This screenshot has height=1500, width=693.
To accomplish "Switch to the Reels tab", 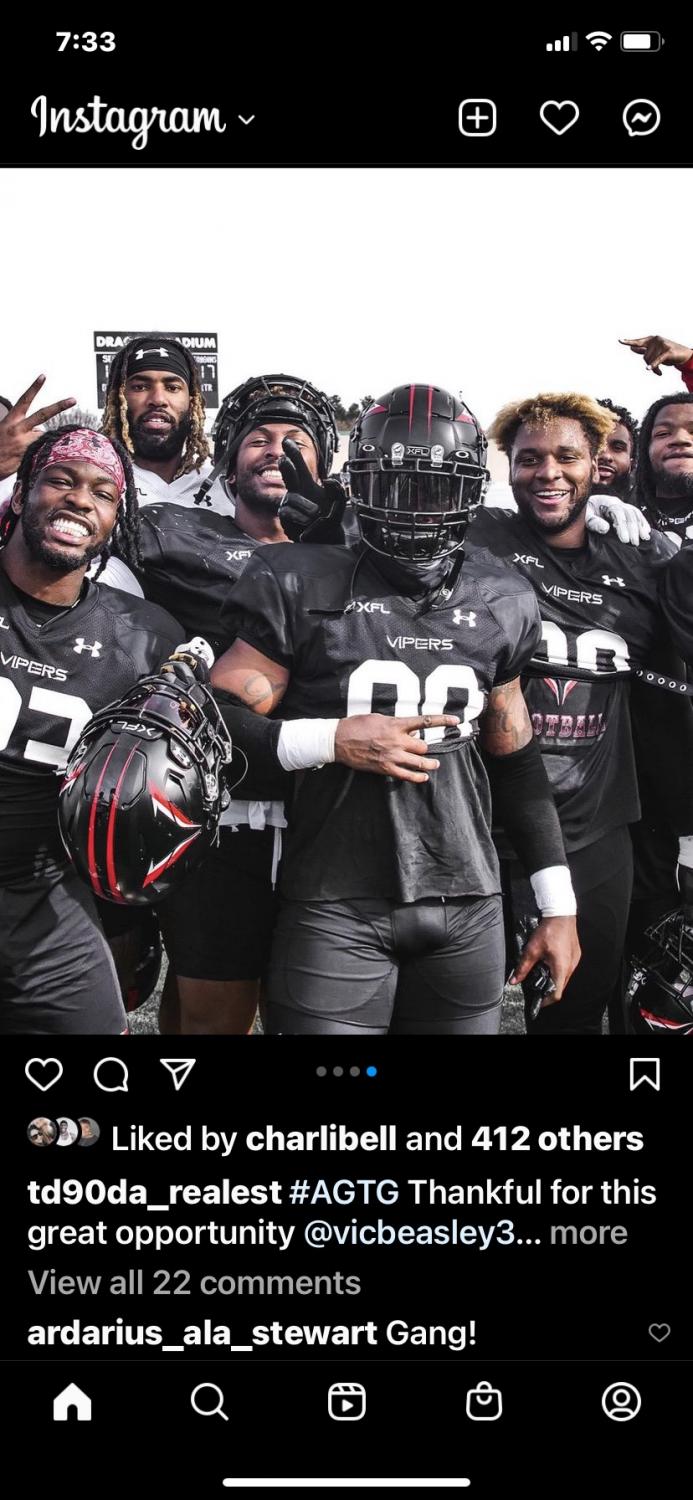I will pyautogui.click(x=346, y=1402).
